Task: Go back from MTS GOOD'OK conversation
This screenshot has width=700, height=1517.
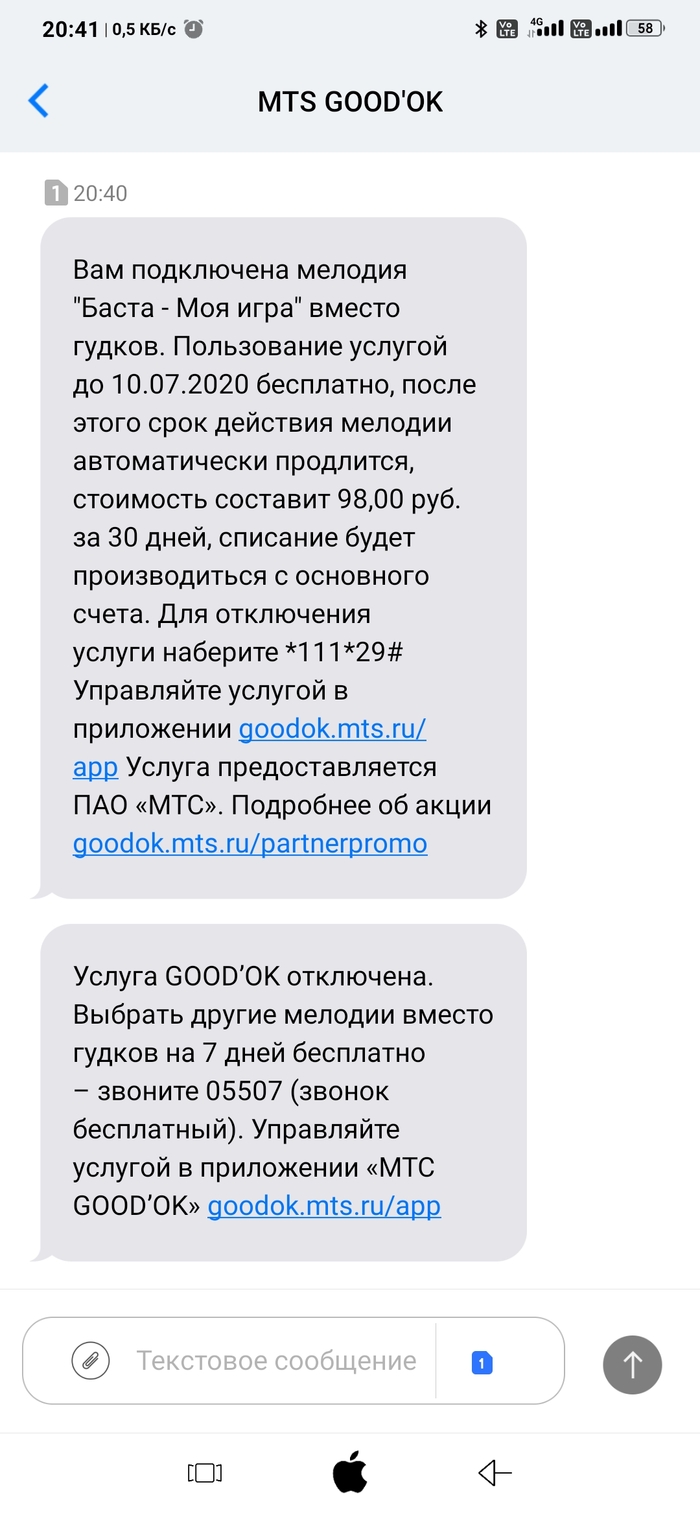Action: pos(38,101)
